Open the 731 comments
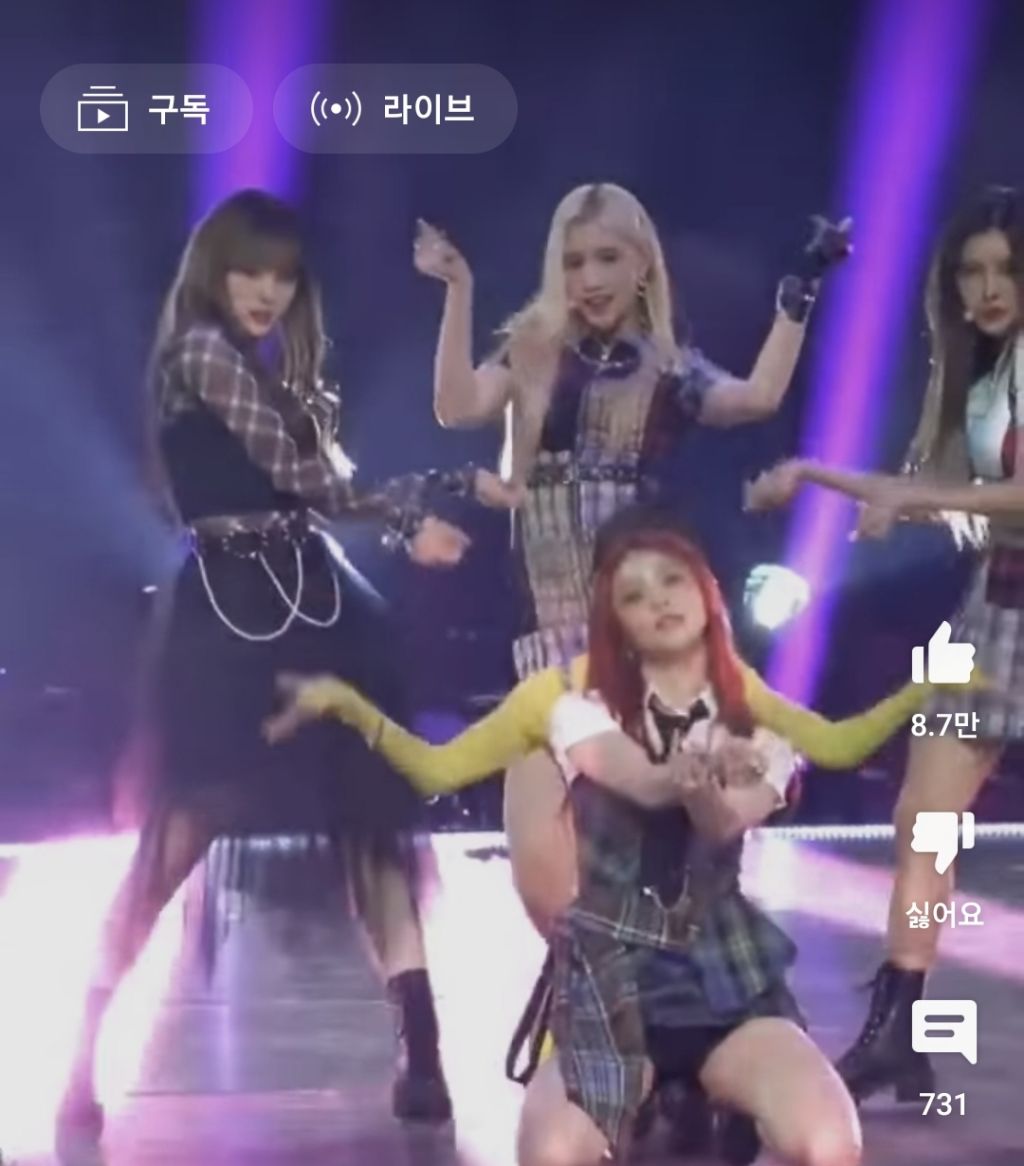This screenshot has height=1166, width=1024. [943, 1033]
